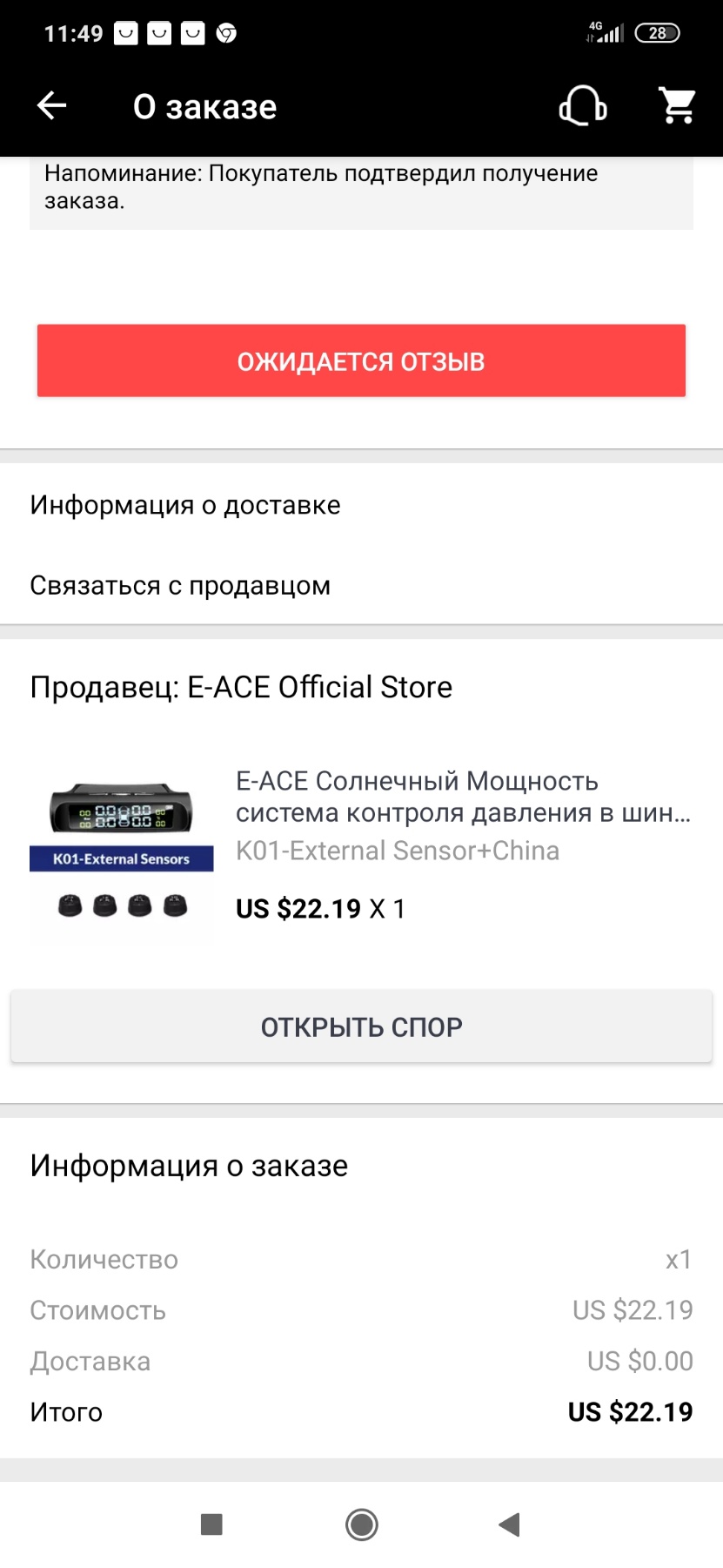This screenshot has width=723, height=1568.
Task: Open Информация о доставке
Action: coord(185,505)
